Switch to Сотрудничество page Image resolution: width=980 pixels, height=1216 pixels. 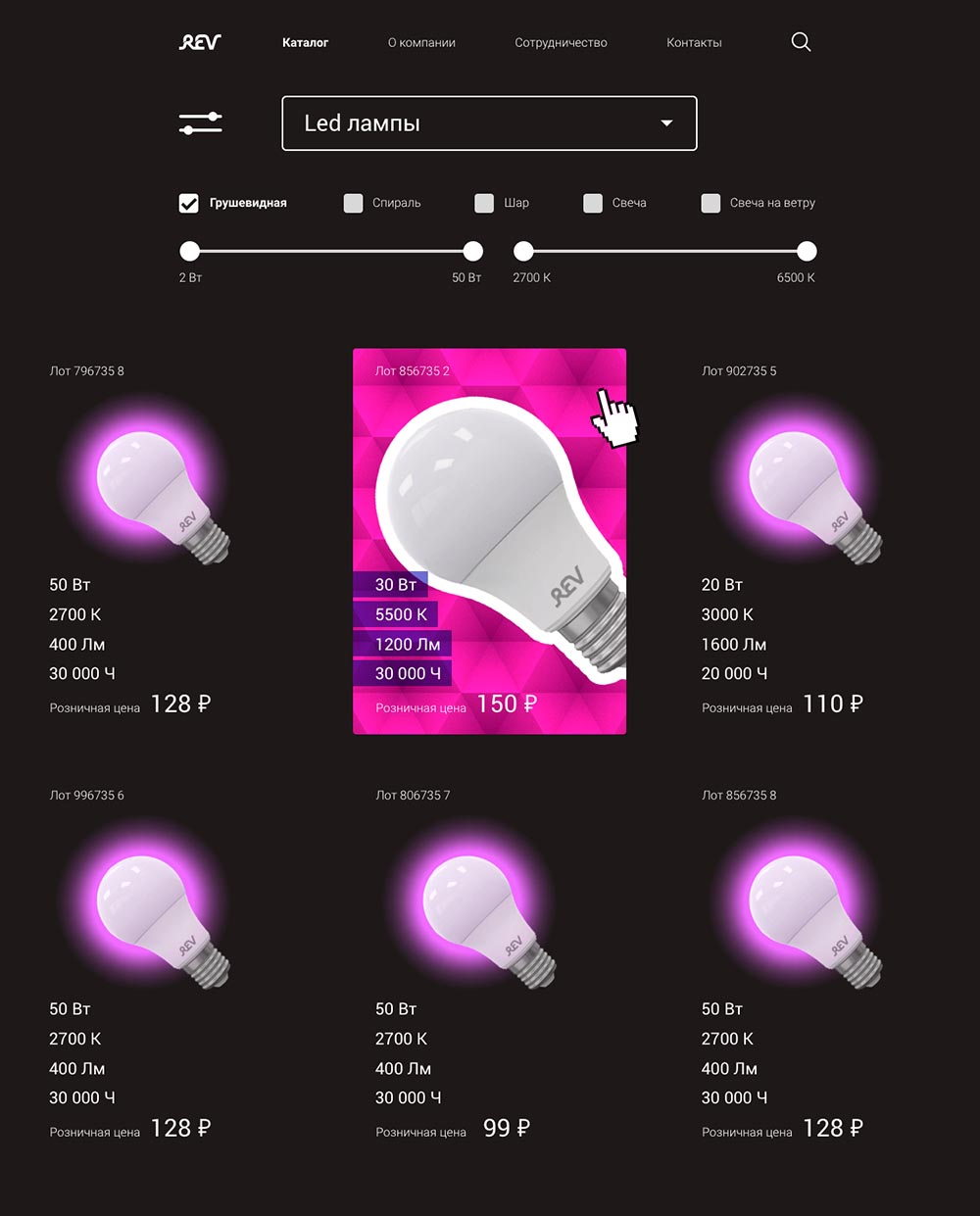pos(561,43)
